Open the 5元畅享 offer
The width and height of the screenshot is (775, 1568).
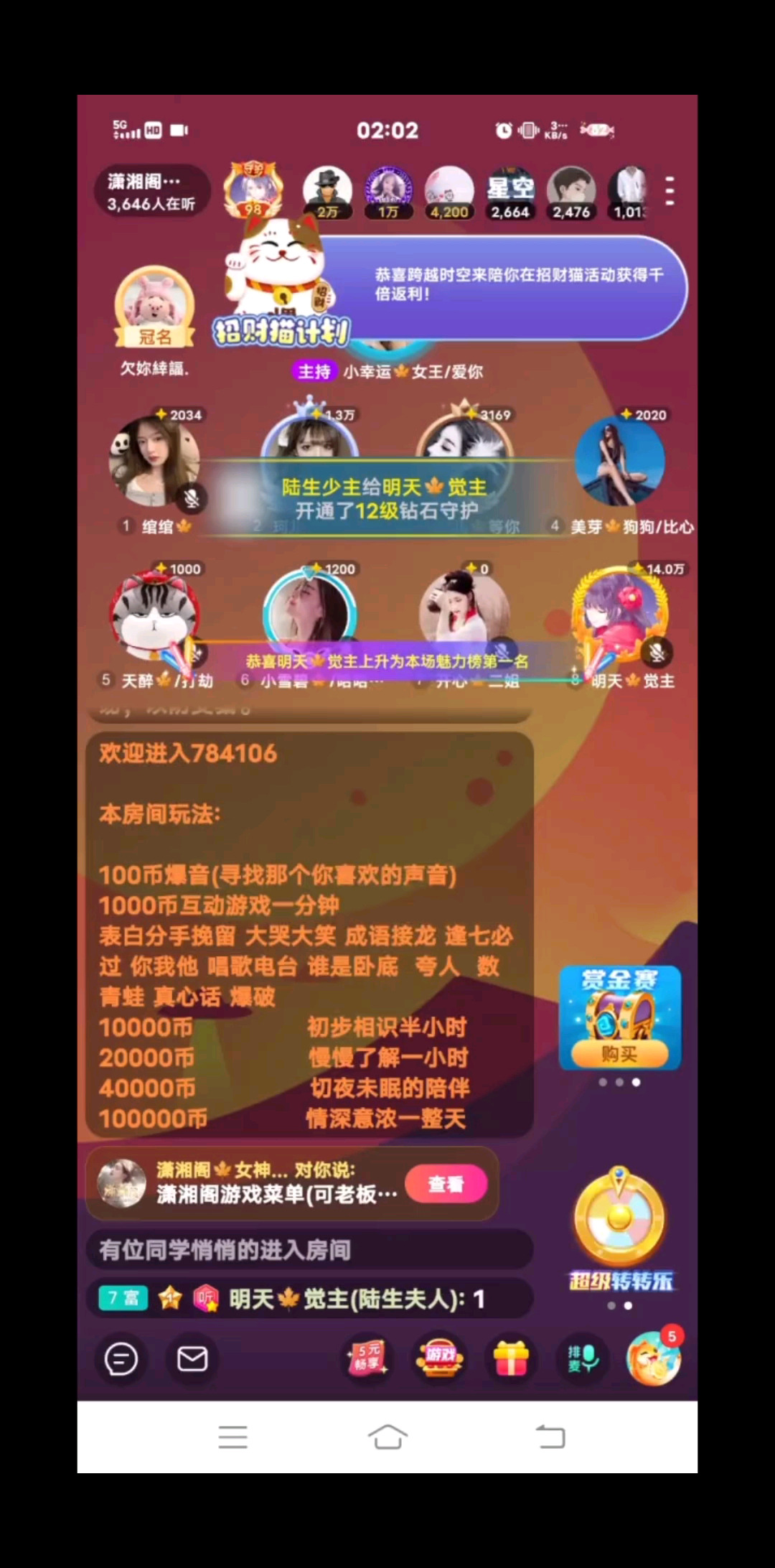[368, 1358]
